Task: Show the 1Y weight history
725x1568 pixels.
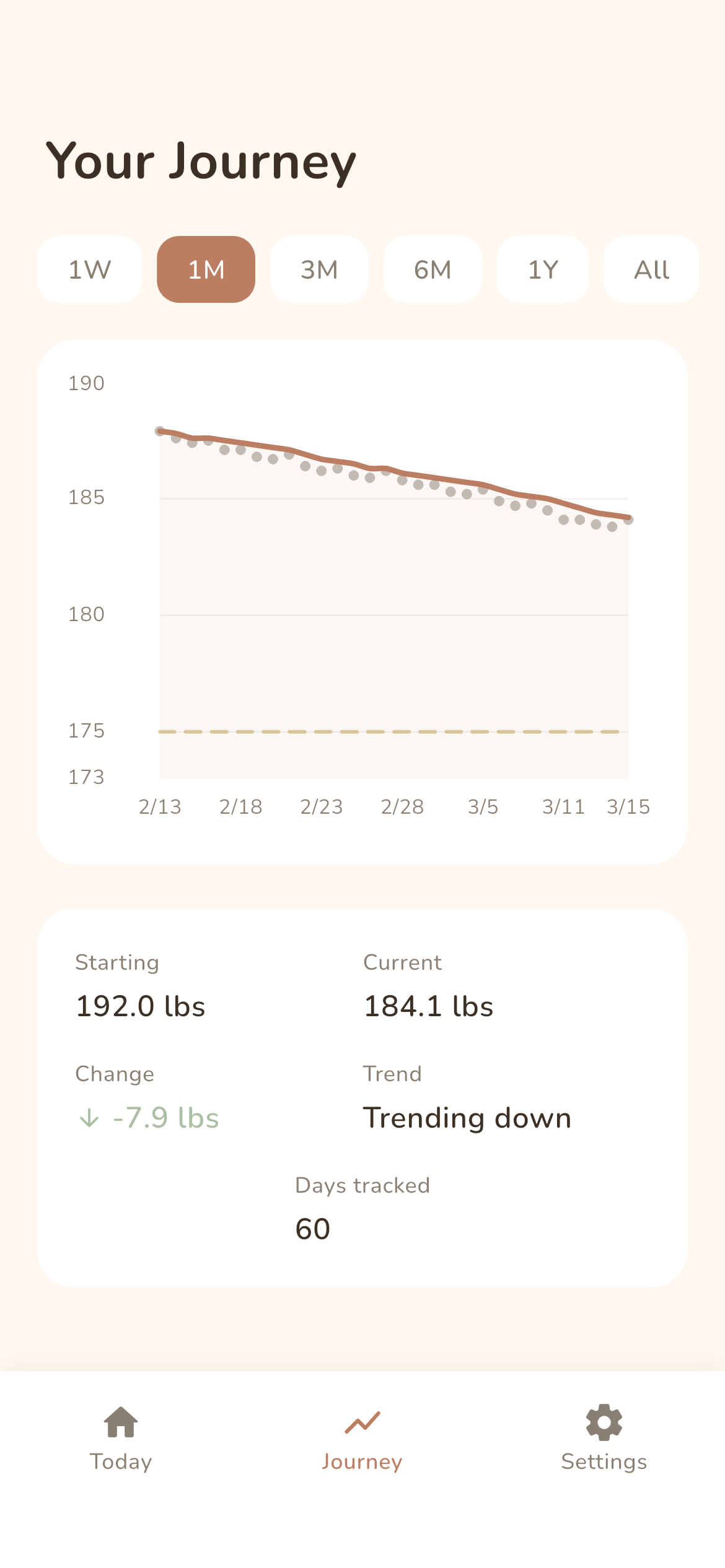Action: pos(542,269)
